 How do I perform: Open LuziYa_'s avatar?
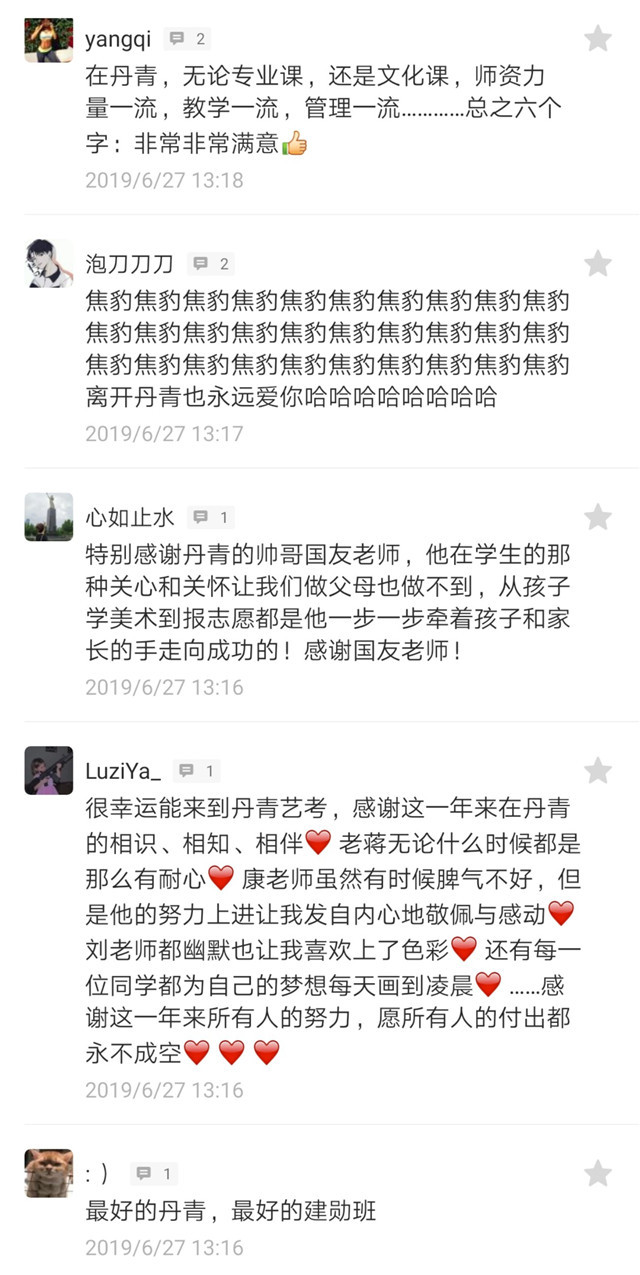coord(49,770)
